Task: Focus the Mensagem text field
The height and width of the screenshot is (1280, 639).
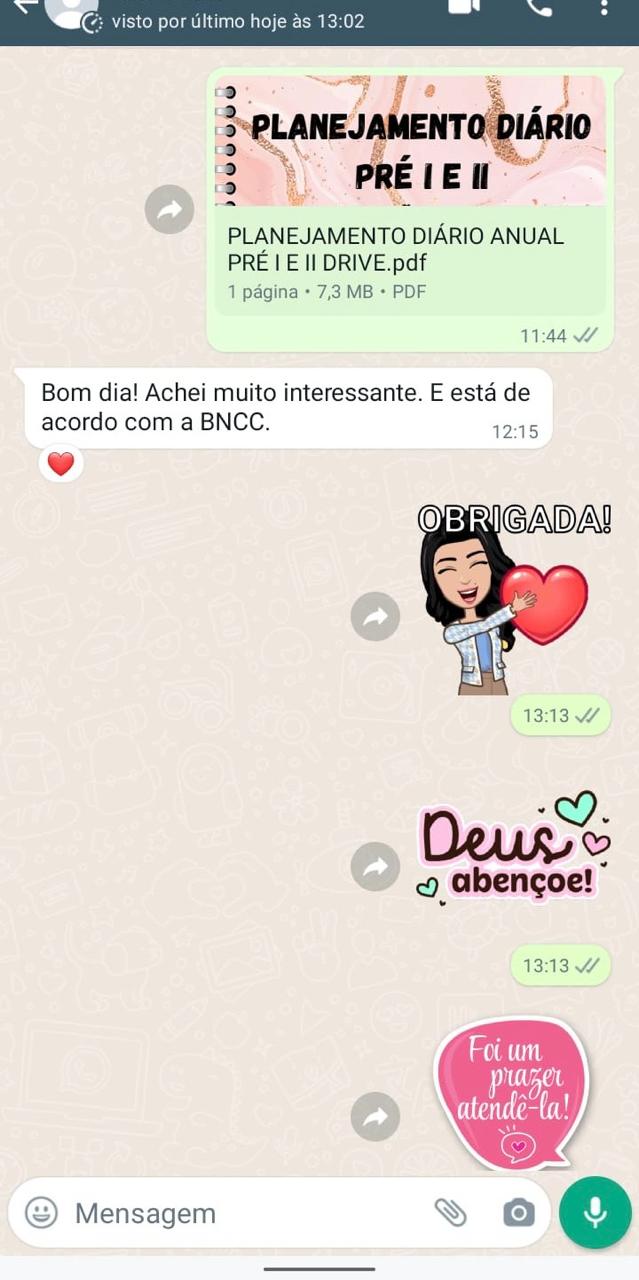Action: coord(240,1213)
